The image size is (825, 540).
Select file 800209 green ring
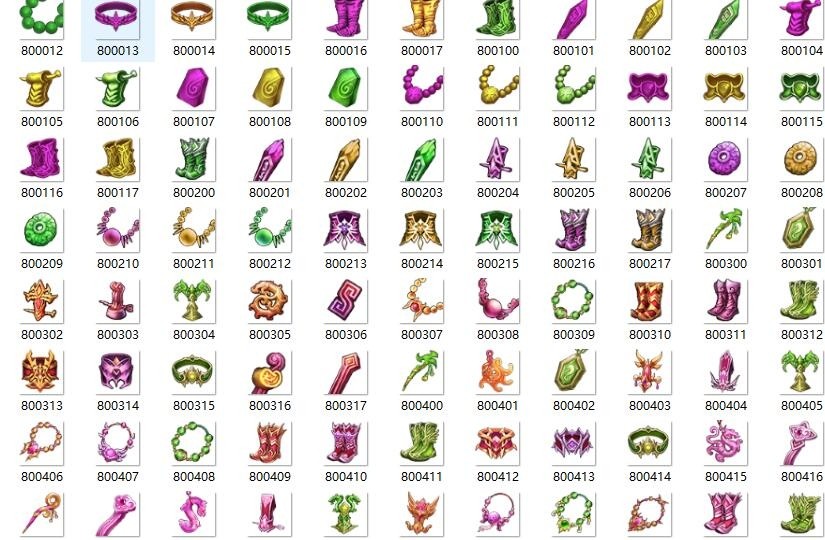point(42,230)
